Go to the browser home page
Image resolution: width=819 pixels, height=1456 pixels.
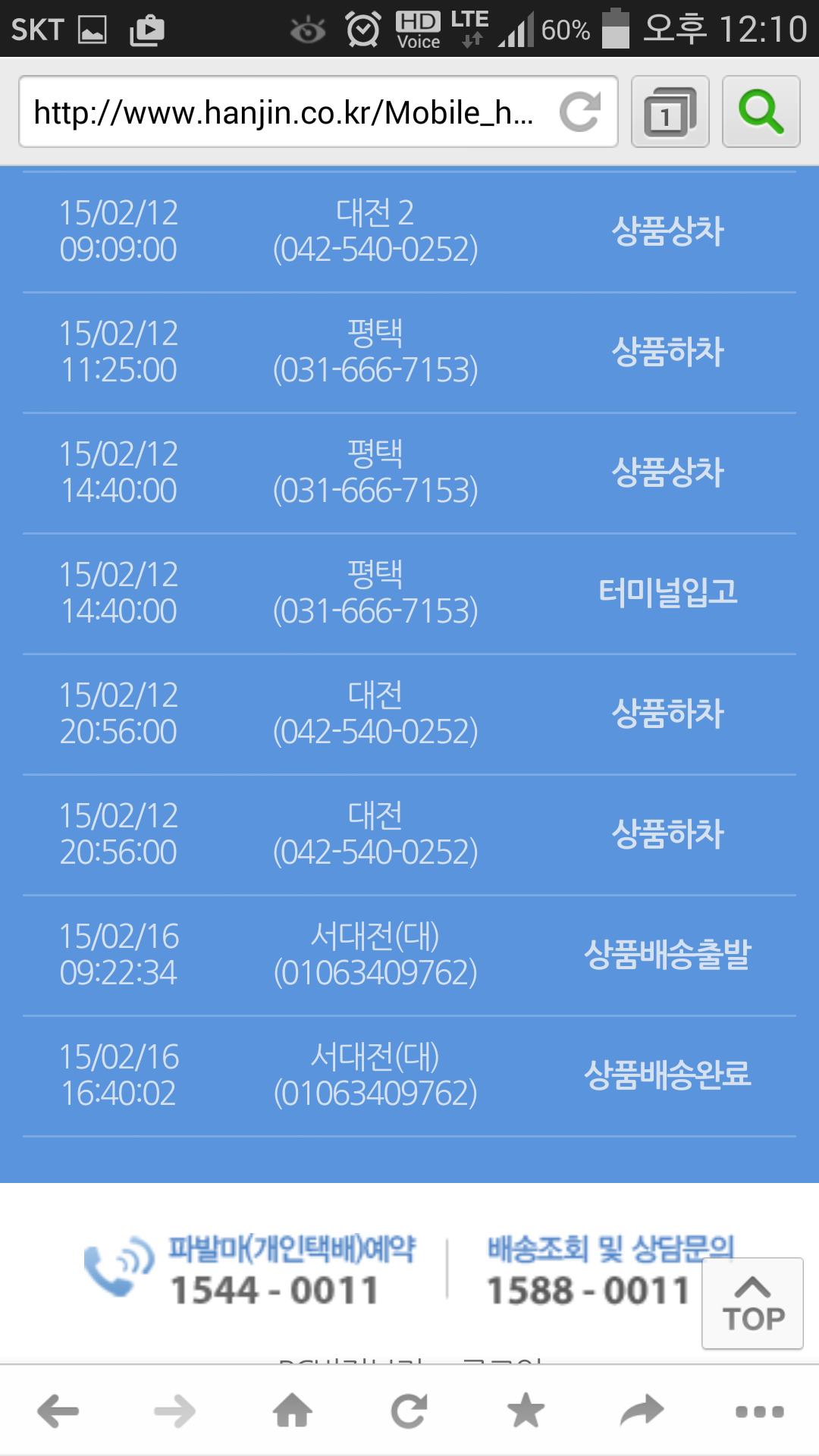click(x=293, y=1411)
